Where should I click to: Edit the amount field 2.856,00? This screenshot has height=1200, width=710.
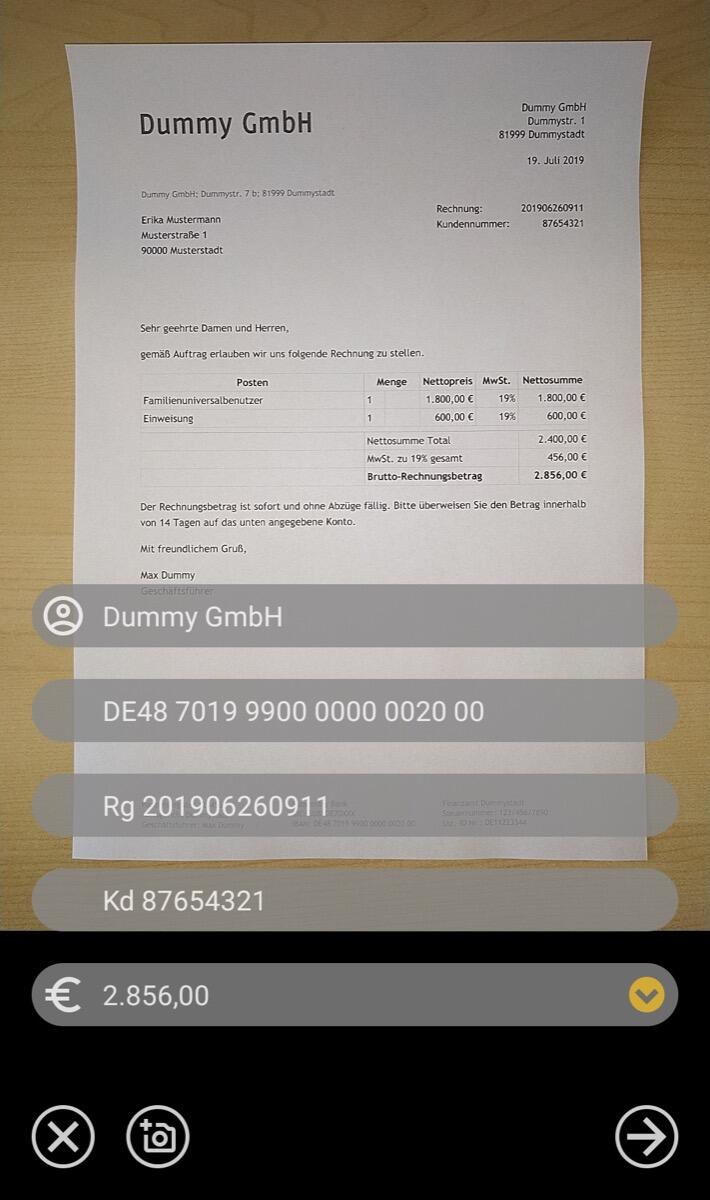[x=330, y=995]
